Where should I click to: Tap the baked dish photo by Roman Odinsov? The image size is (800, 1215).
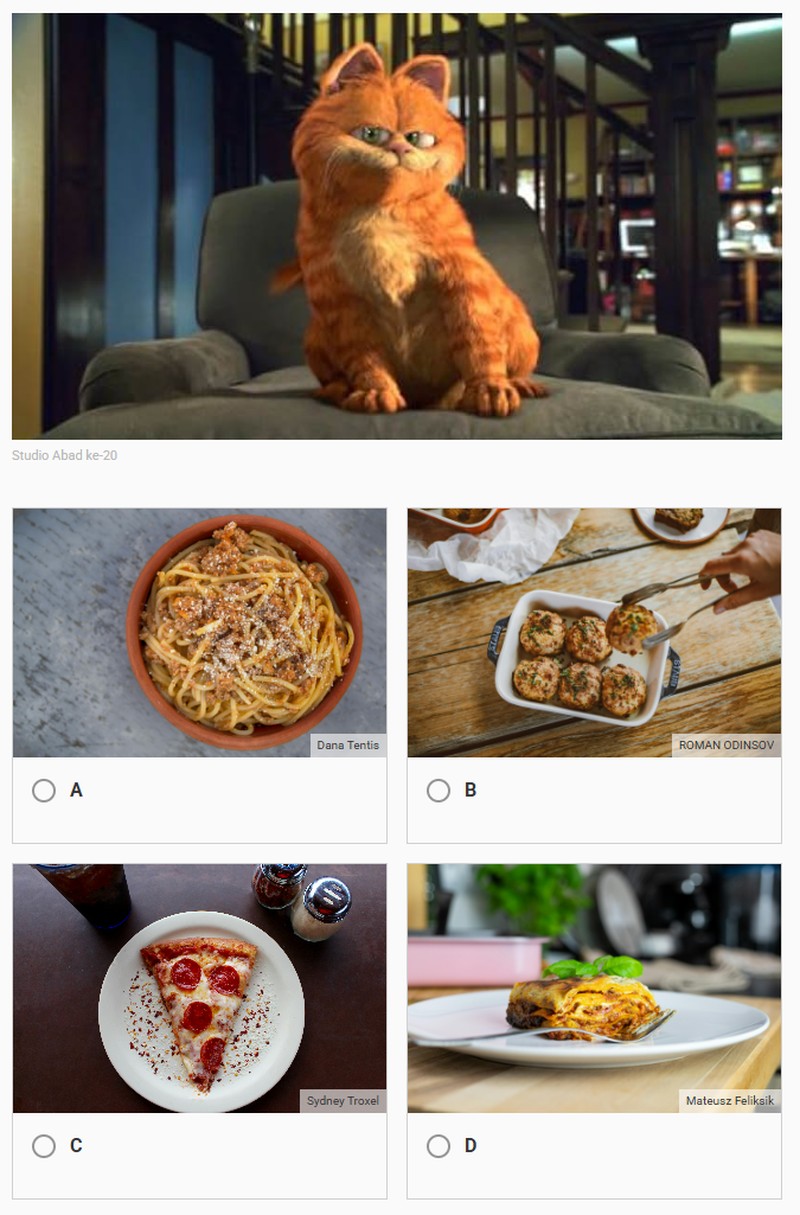pos(594,632)
